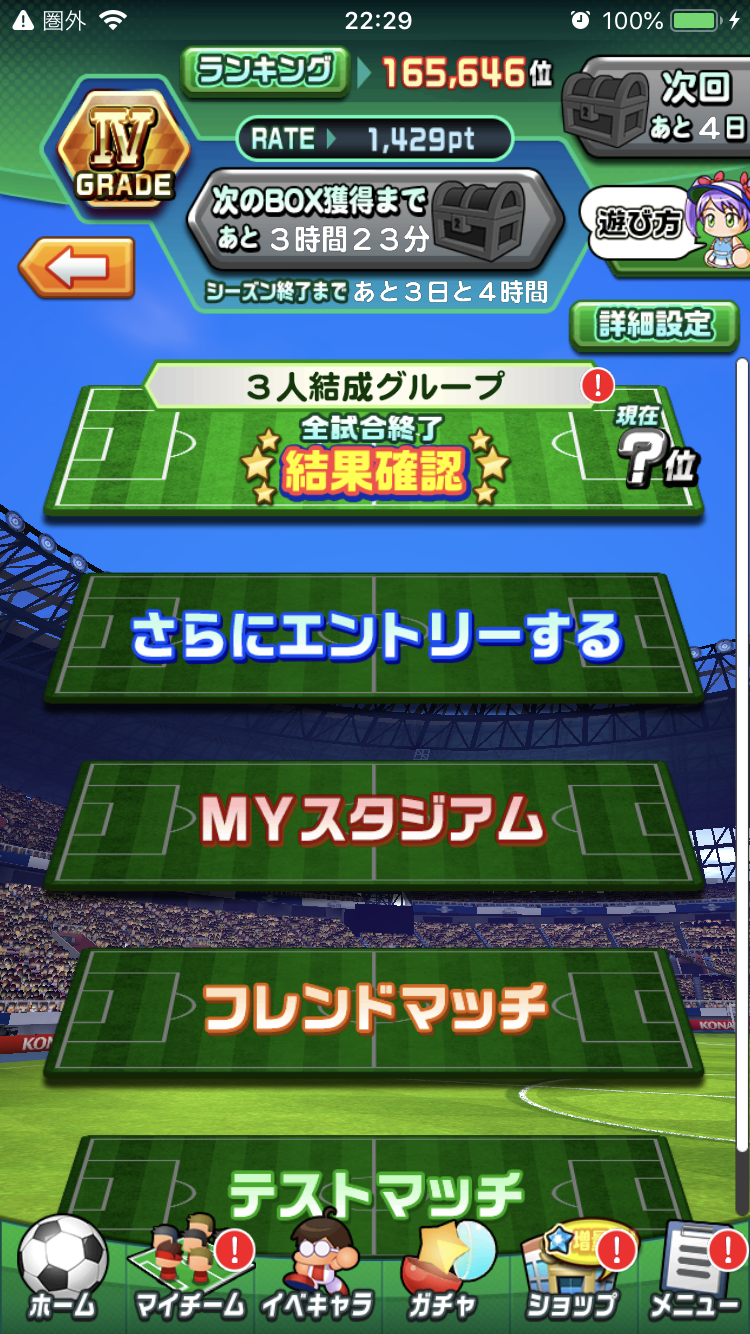Screen dimensions: 750x1334
Task: Open the ショップ tab
Action: (572, 1272)
